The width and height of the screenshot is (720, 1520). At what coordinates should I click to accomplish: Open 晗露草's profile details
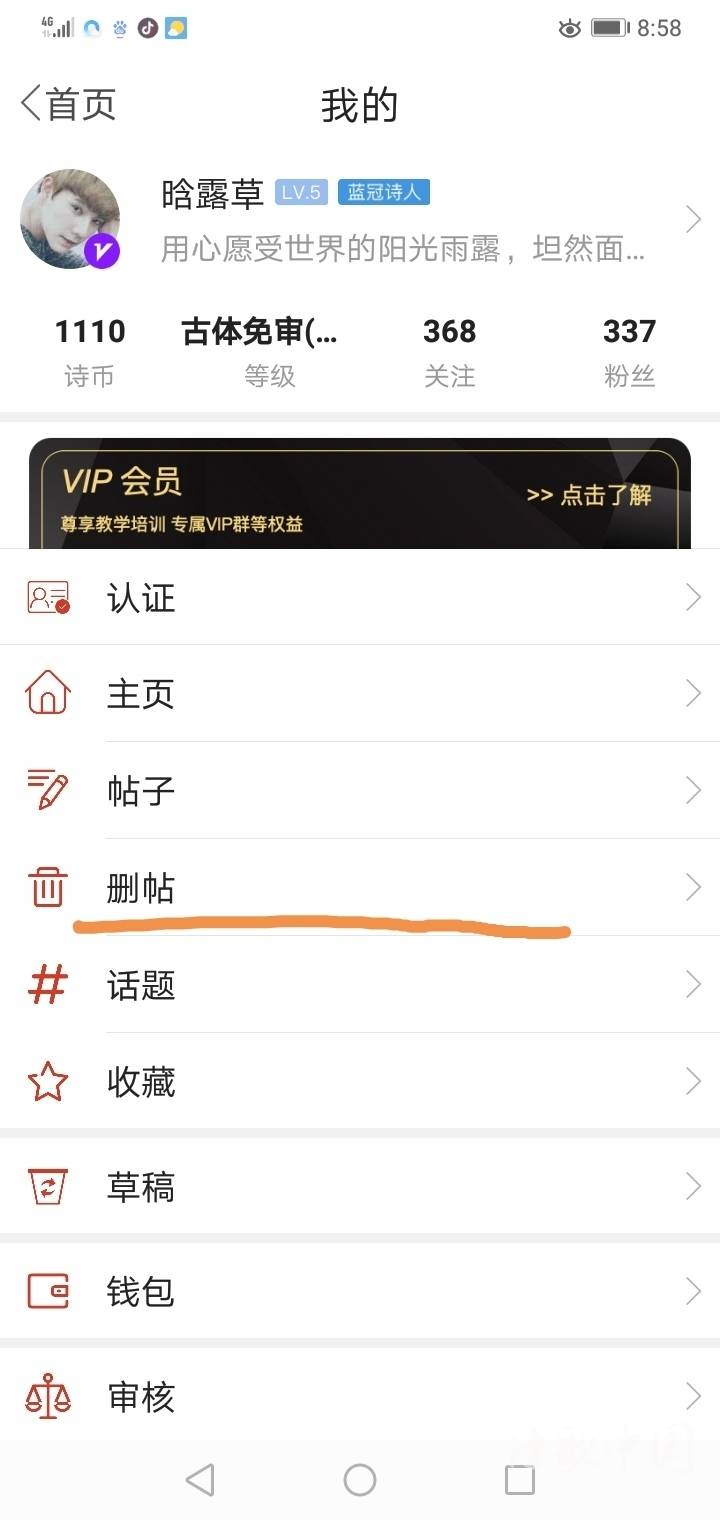360,220
